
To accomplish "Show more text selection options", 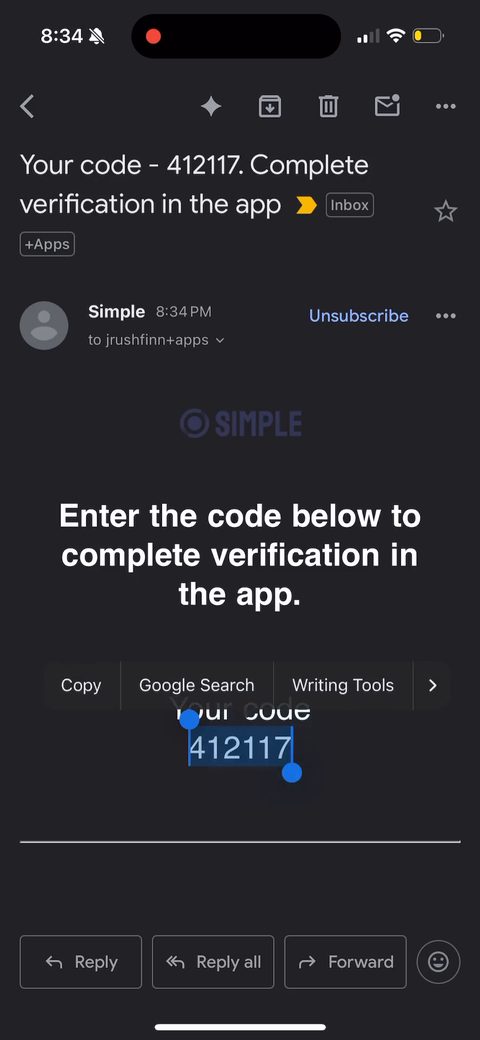I will pyautogui.click(x=432, y=685).
